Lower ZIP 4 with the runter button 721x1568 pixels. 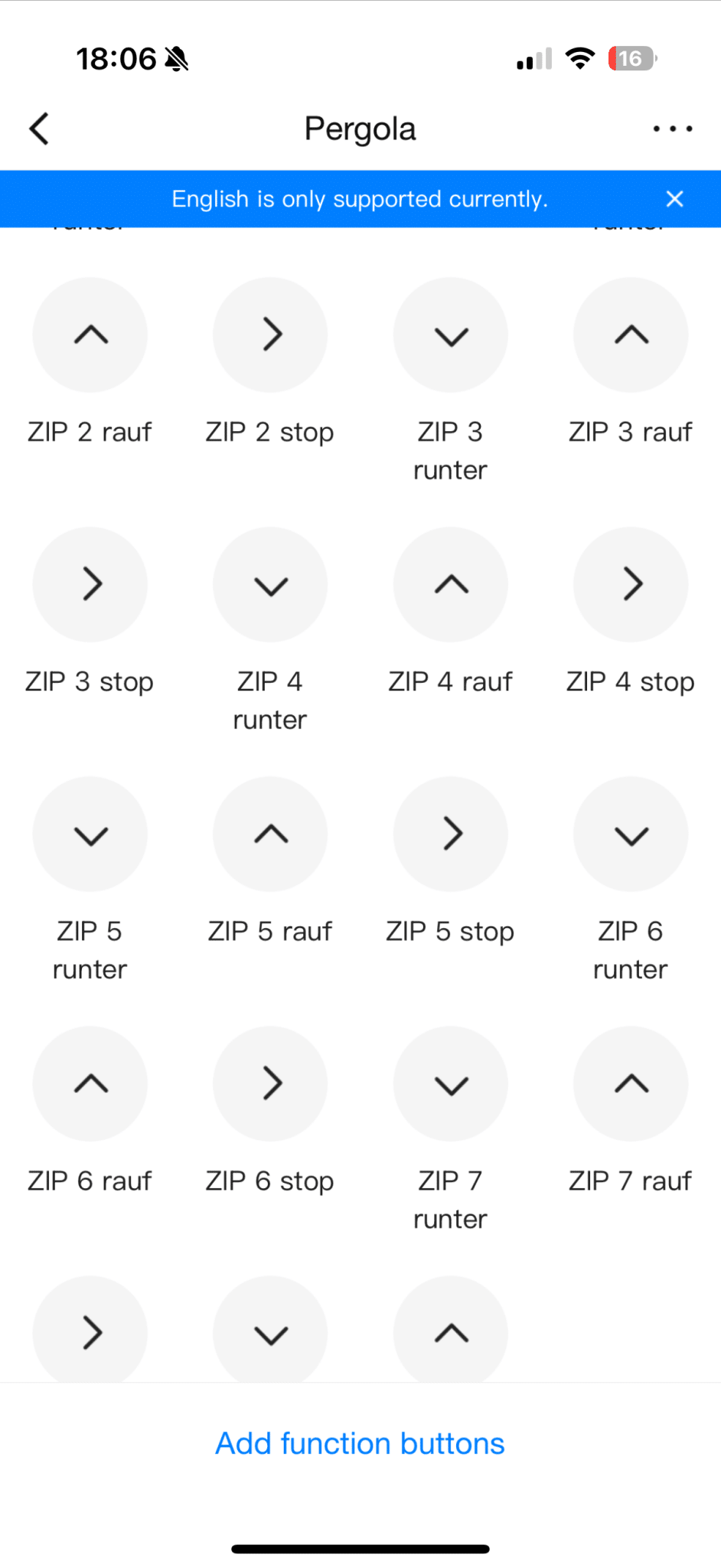click(270, 585)
